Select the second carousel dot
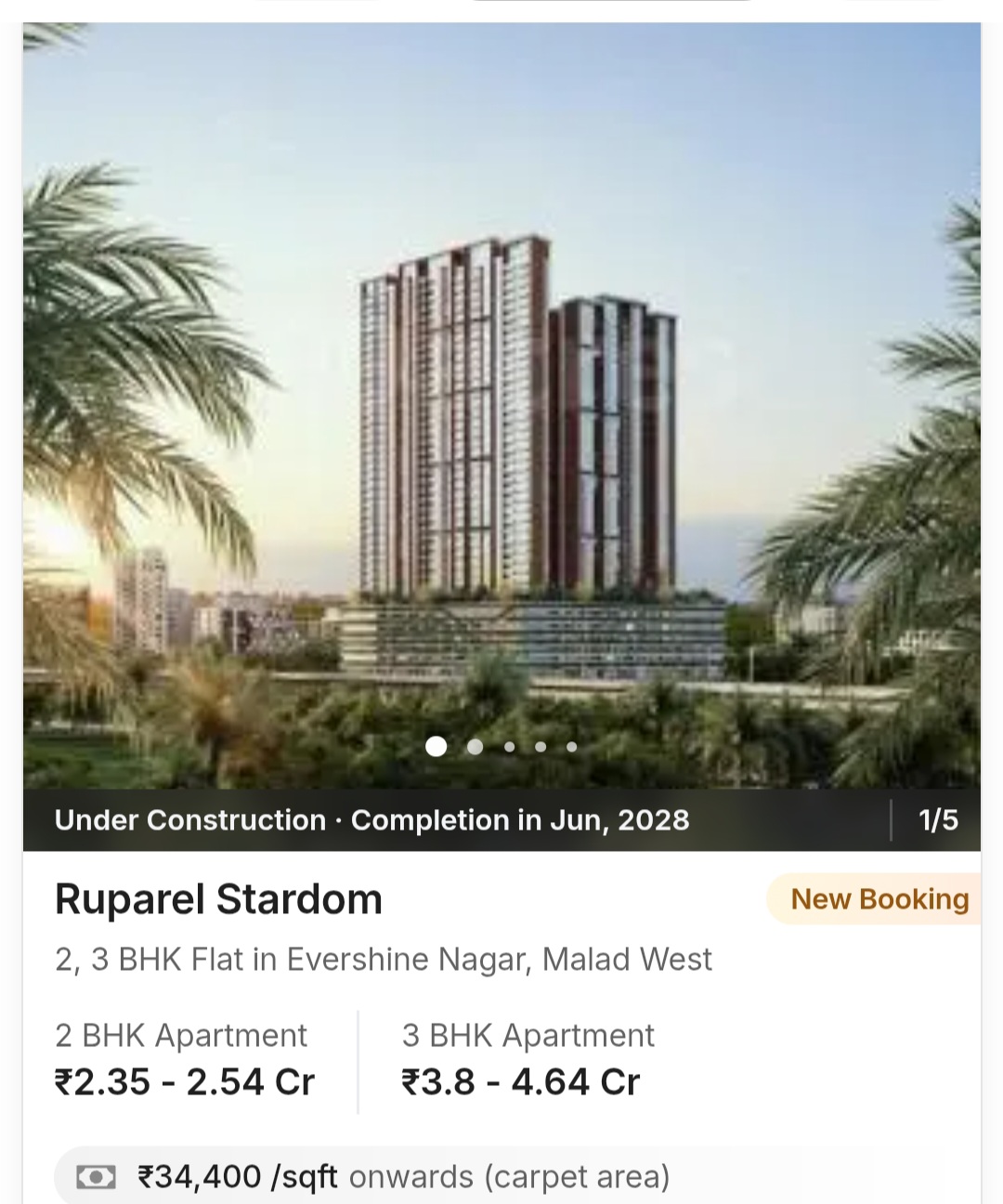 pos(475,747)
